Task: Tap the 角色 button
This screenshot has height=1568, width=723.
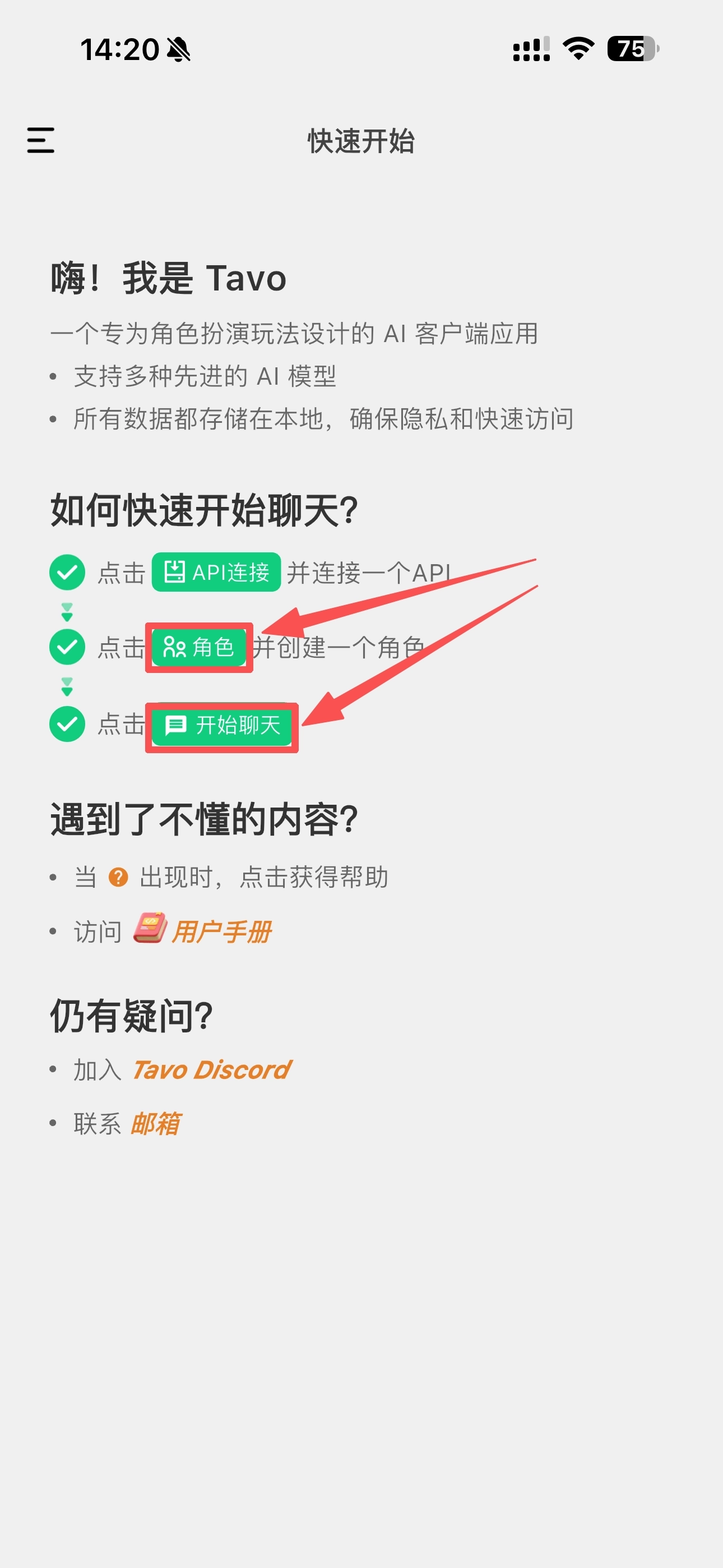Action: pos(199,647)
